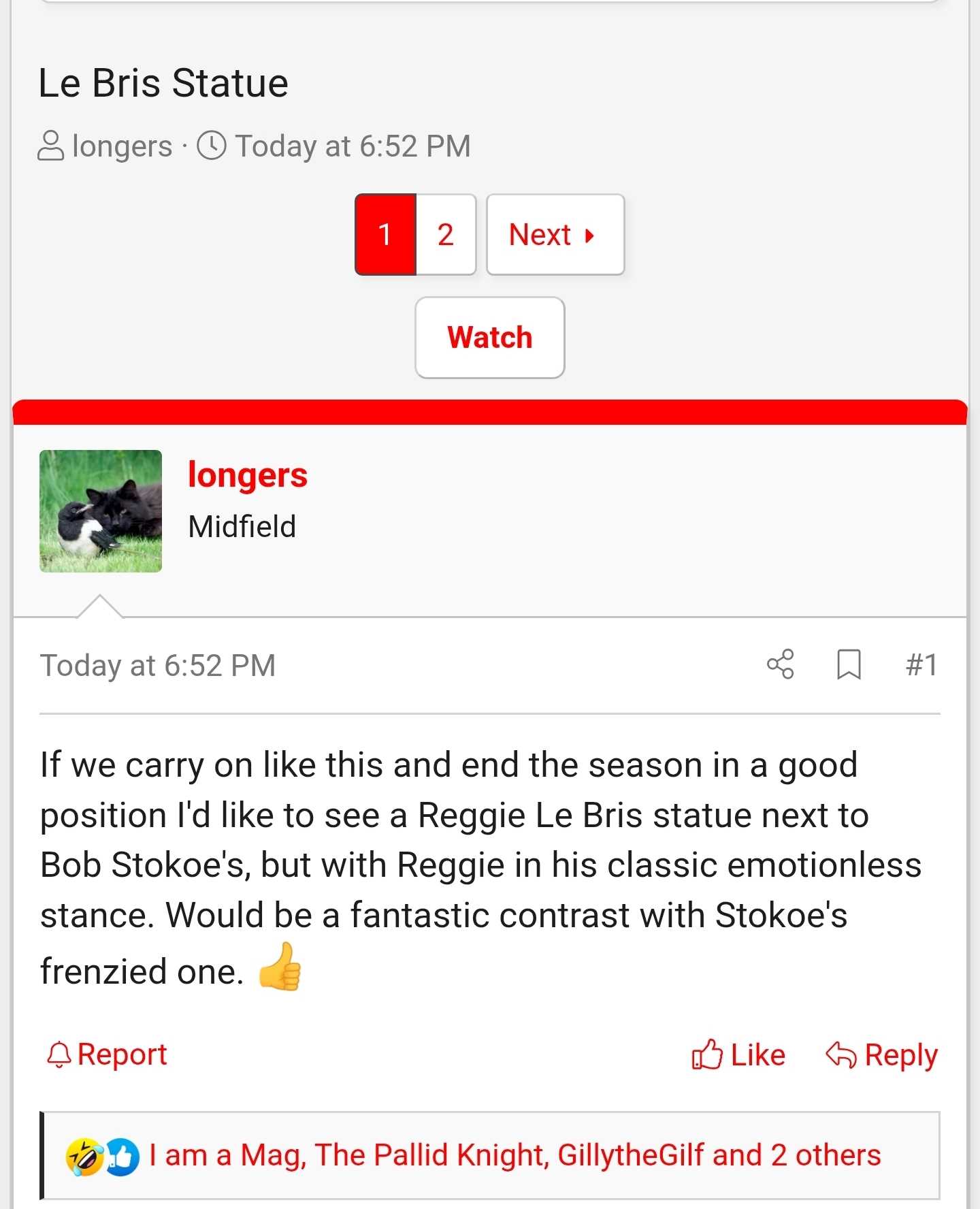Watch this thread
This screenshot has width=980, height=1209.
tap(489, 338)
